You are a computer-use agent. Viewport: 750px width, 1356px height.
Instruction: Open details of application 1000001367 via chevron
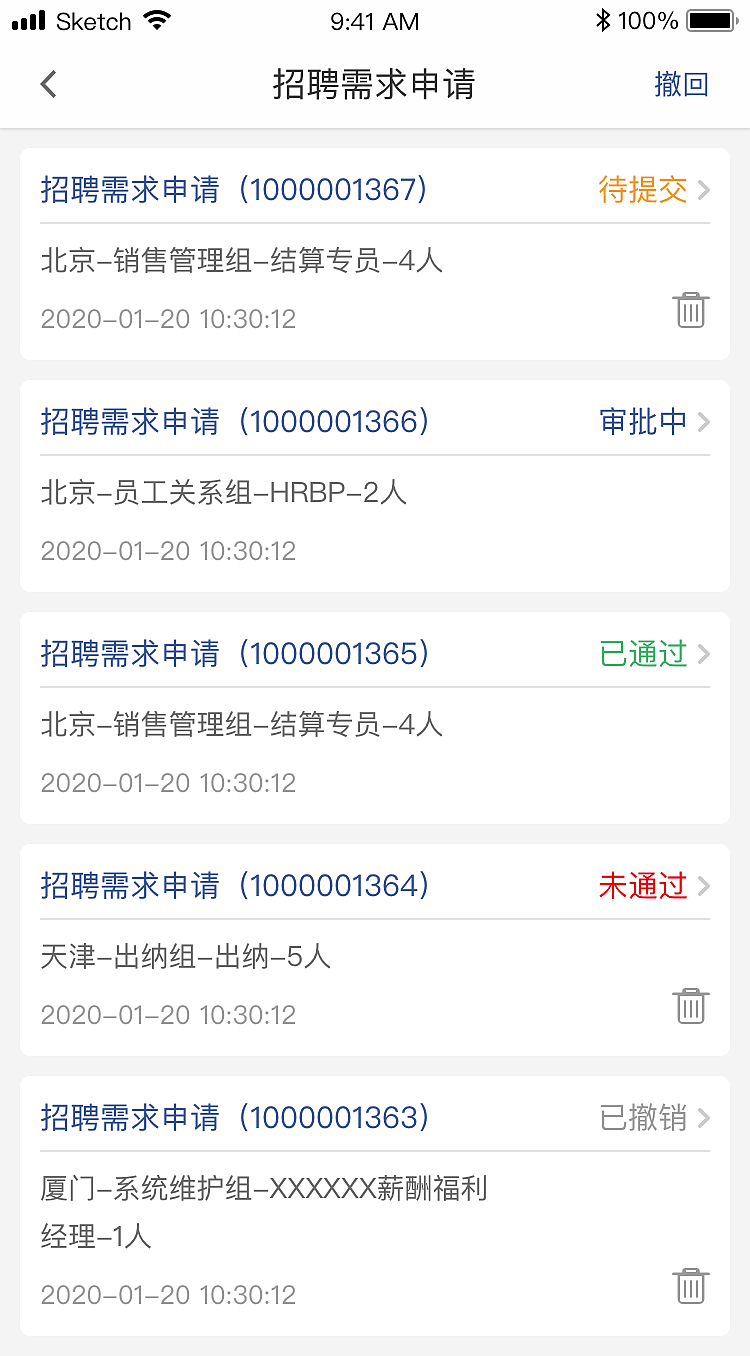tap(707, 189)
